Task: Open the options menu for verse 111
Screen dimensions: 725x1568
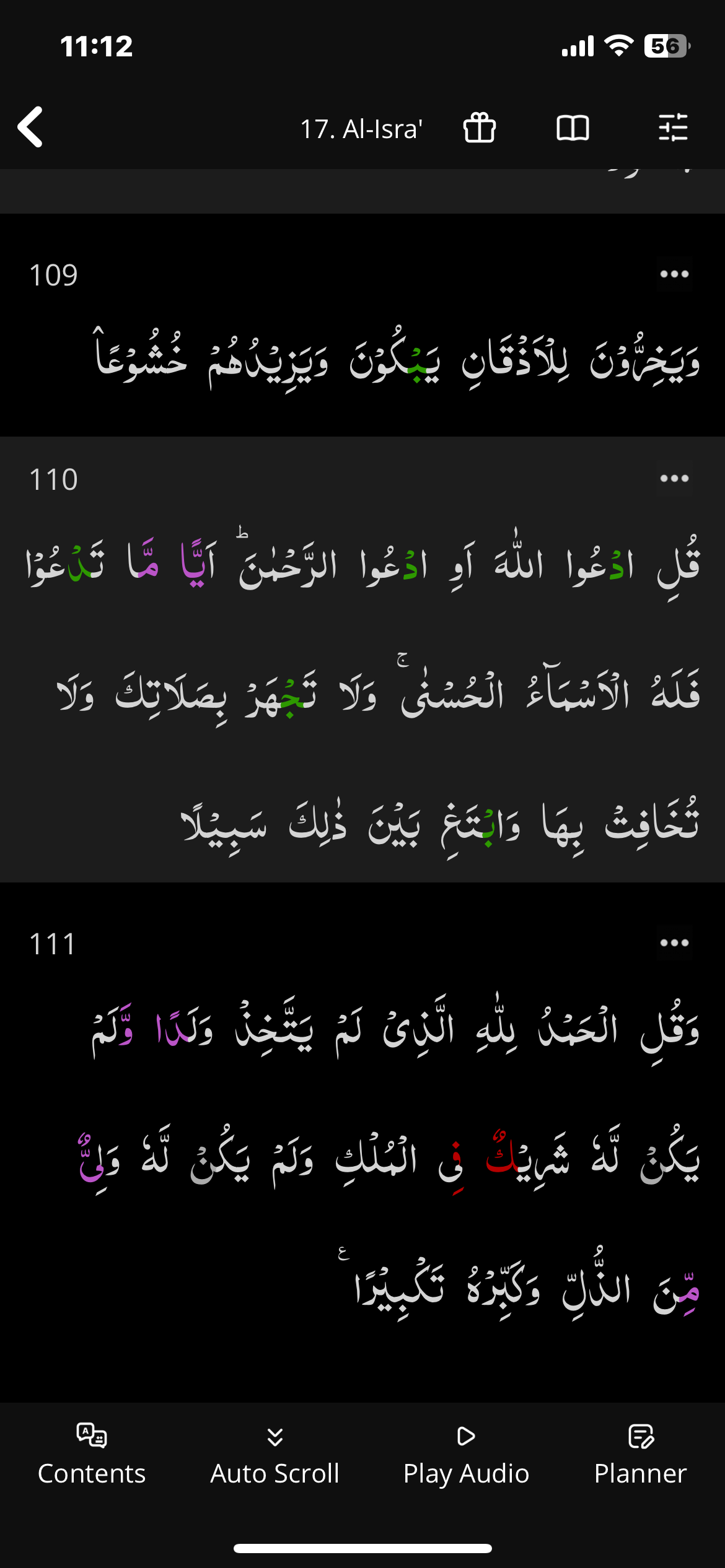Action: pos(674,943)
